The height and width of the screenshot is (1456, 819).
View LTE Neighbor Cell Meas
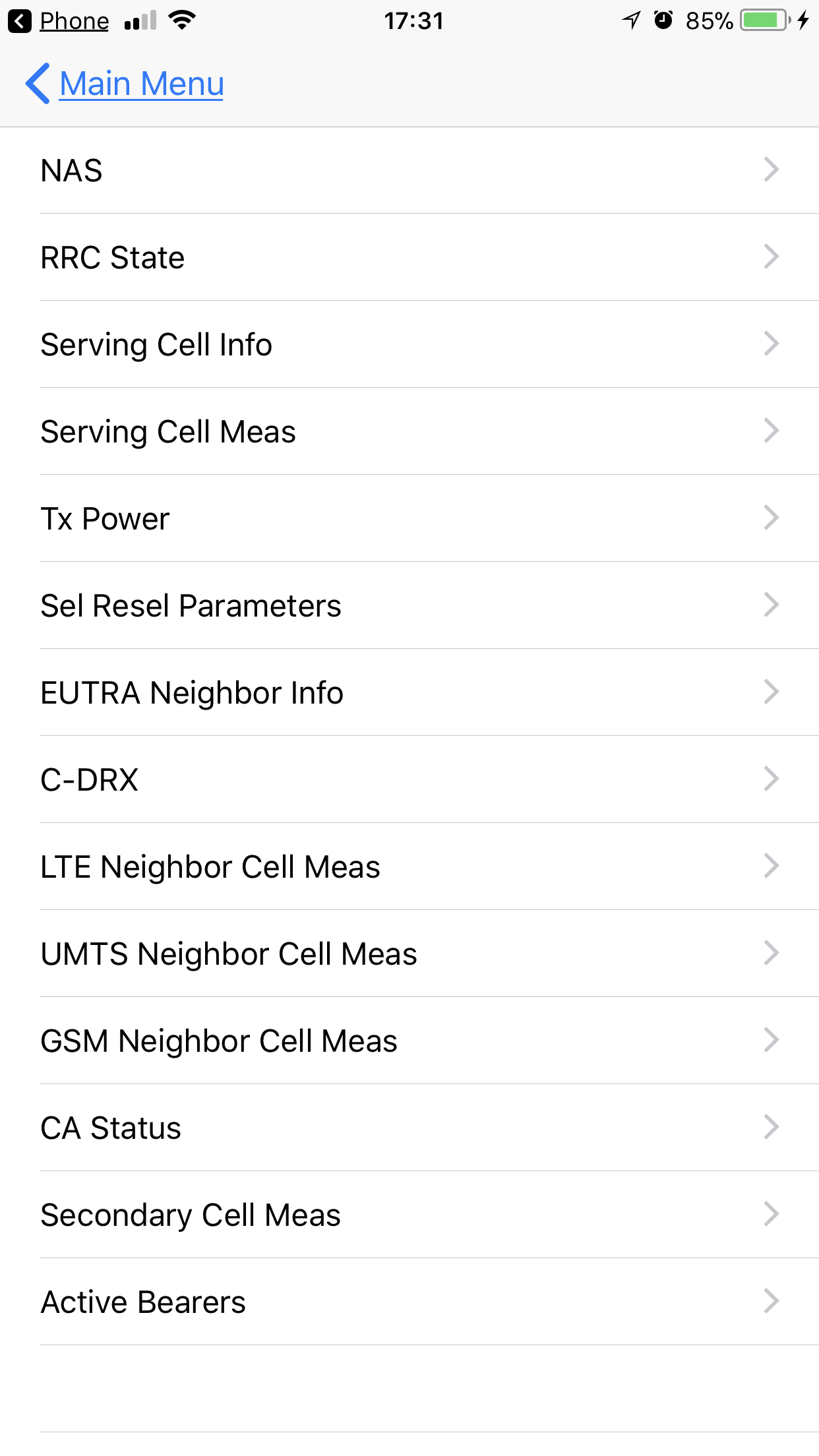pos(409,866)
